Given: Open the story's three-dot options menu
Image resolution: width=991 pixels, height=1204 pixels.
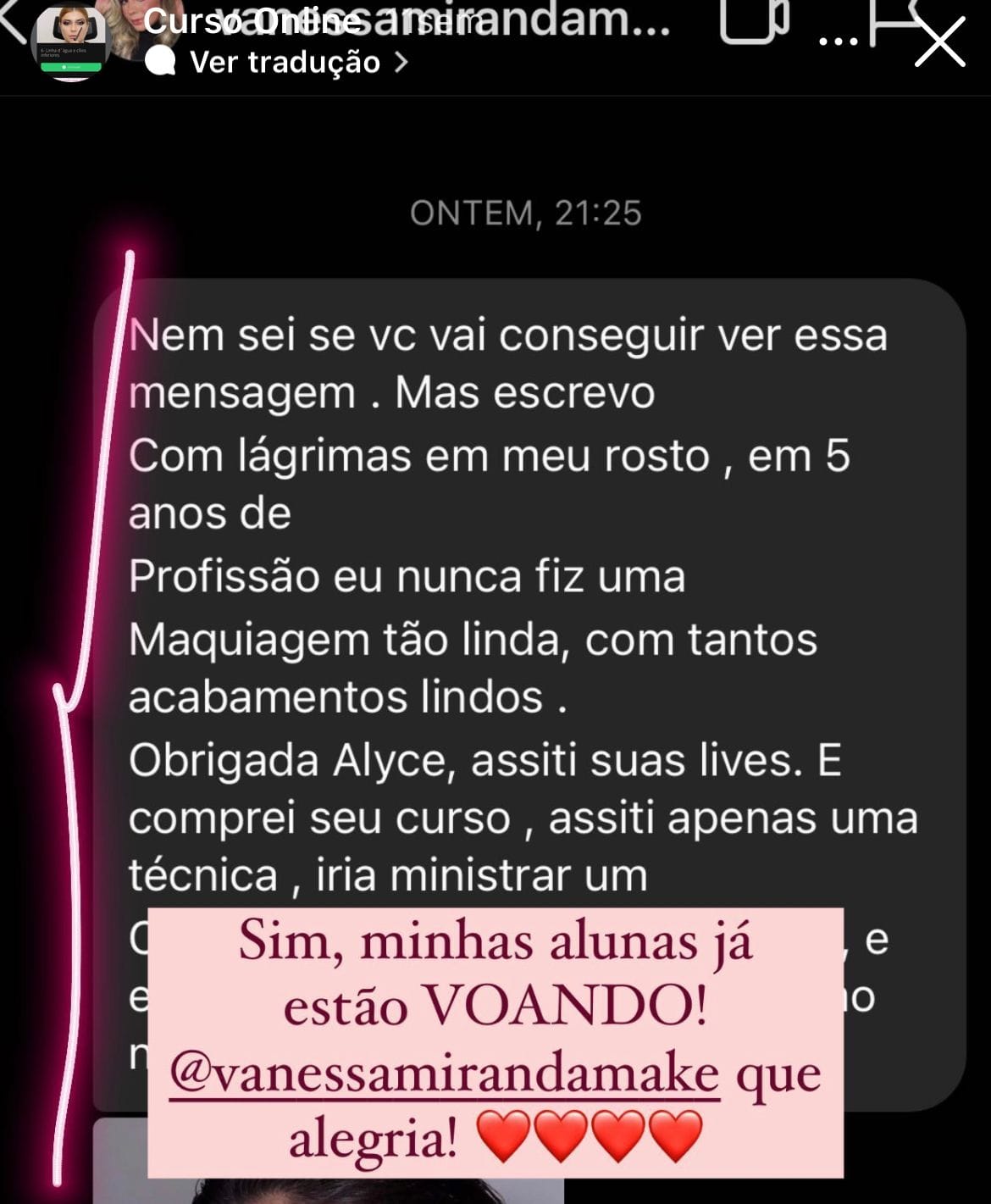Looking at the screenshot, I should point(839,42).
